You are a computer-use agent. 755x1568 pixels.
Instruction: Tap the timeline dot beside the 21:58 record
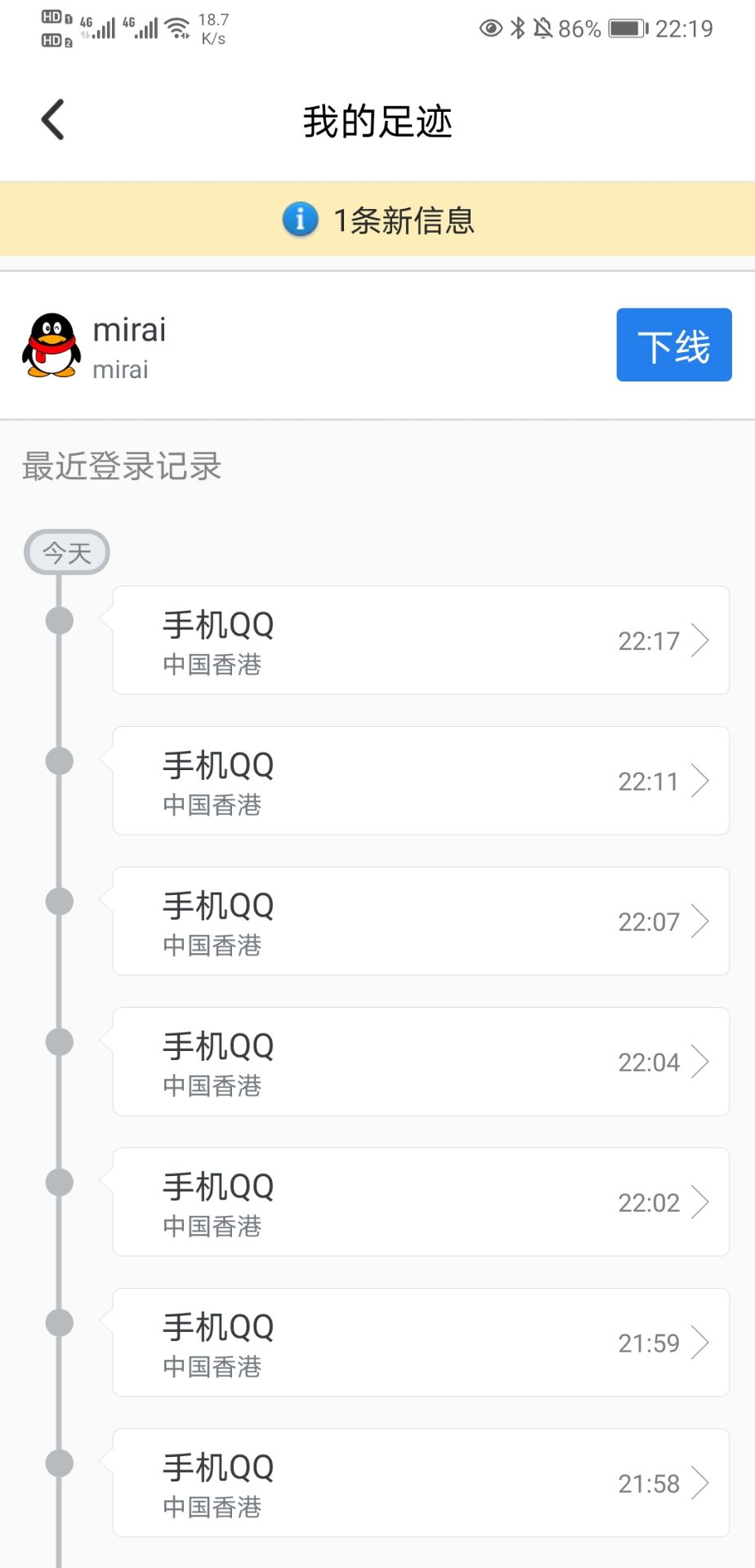click(x=58, y=1463)
